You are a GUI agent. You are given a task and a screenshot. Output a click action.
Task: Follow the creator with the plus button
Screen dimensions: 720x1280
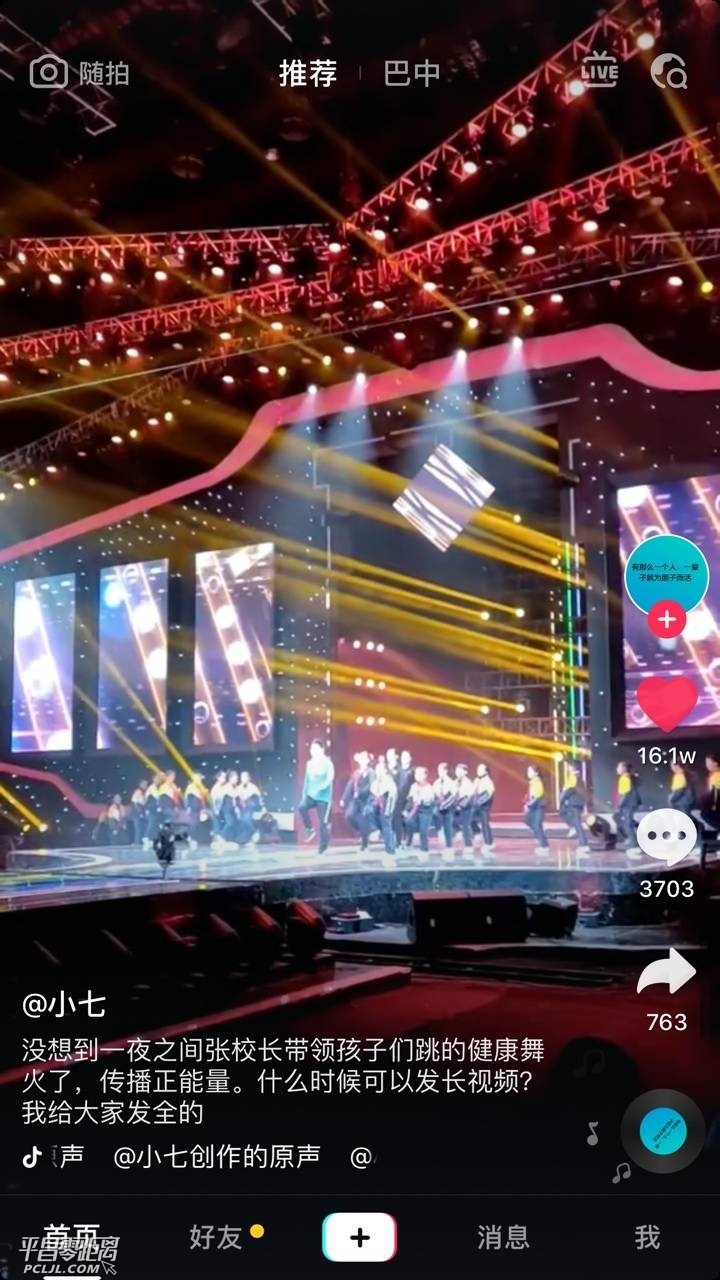(666, 620)
